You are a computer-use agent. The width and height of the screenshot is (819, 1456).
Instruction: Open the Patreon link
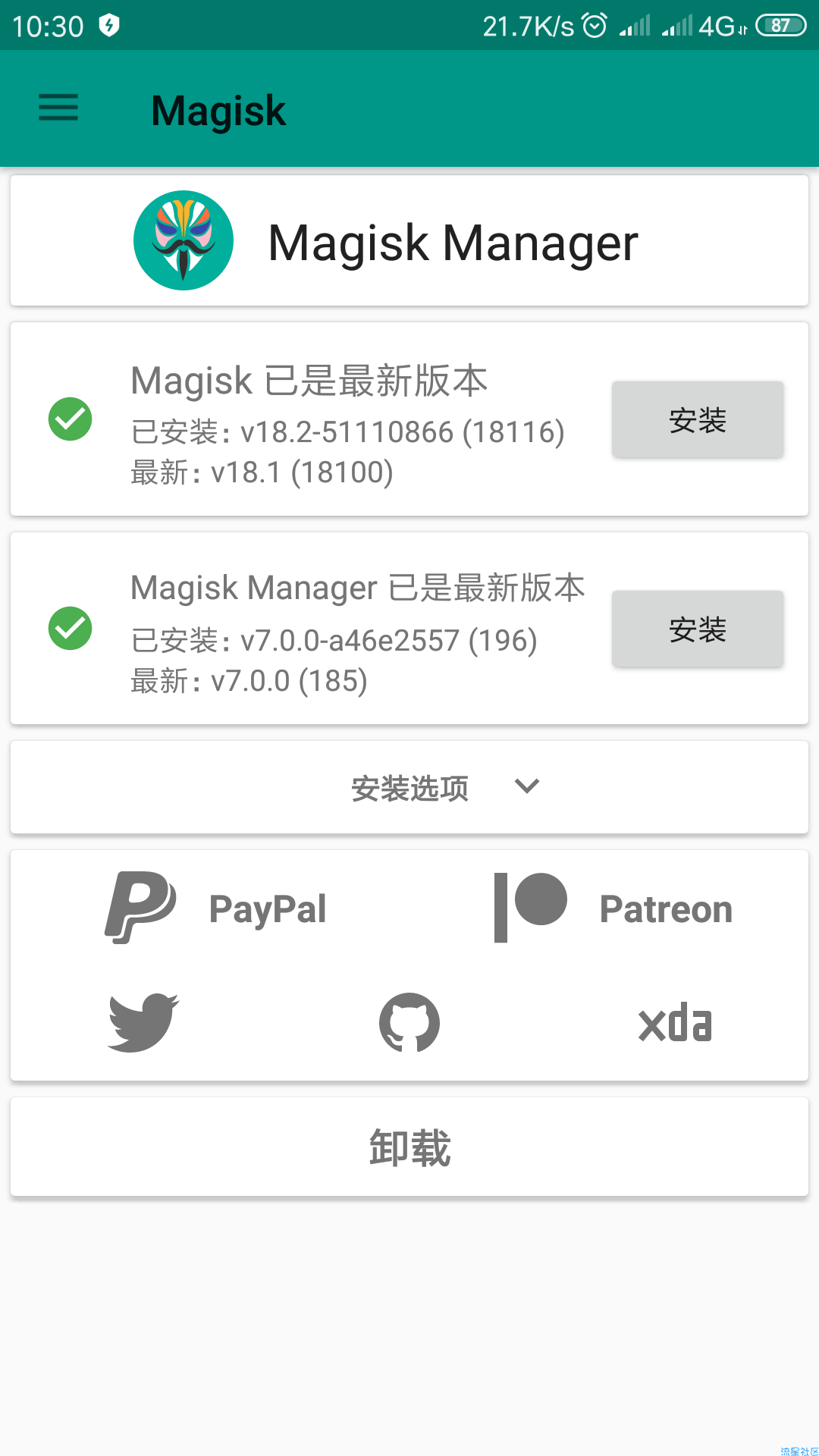tap(613, 908)
